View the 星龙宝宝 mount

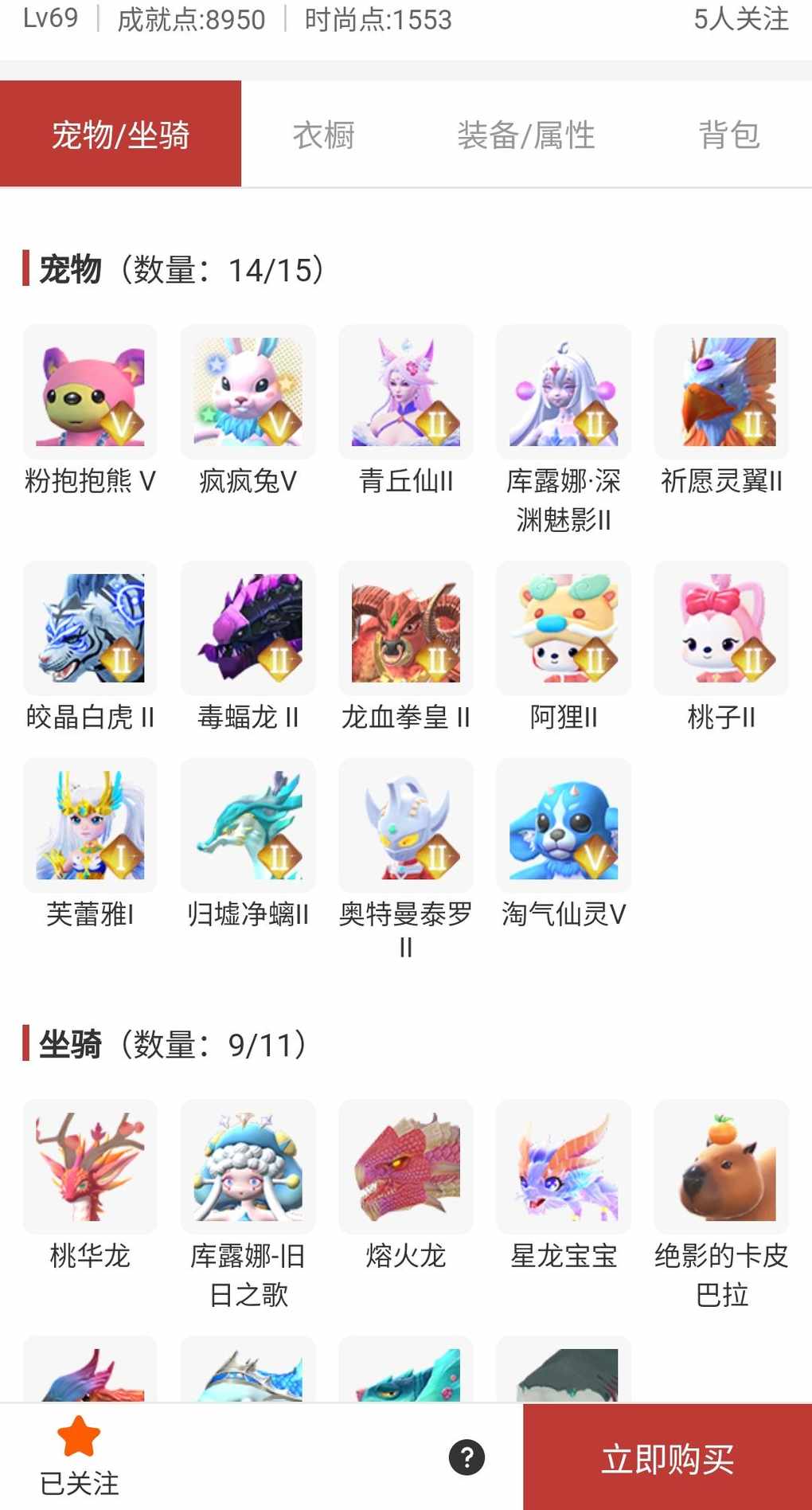(564, 1167)
